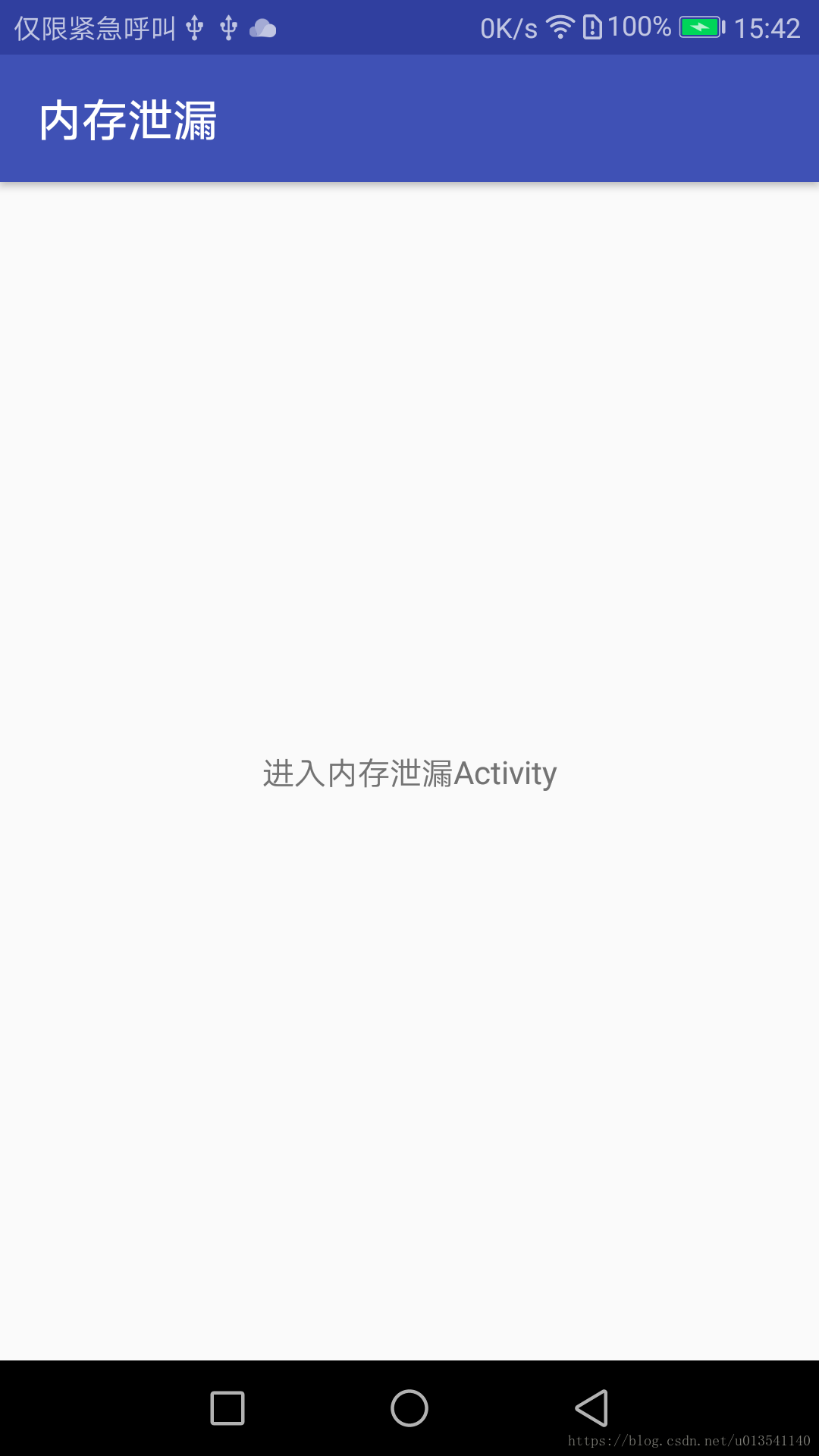Tap the 15:42 clock display

767,27
